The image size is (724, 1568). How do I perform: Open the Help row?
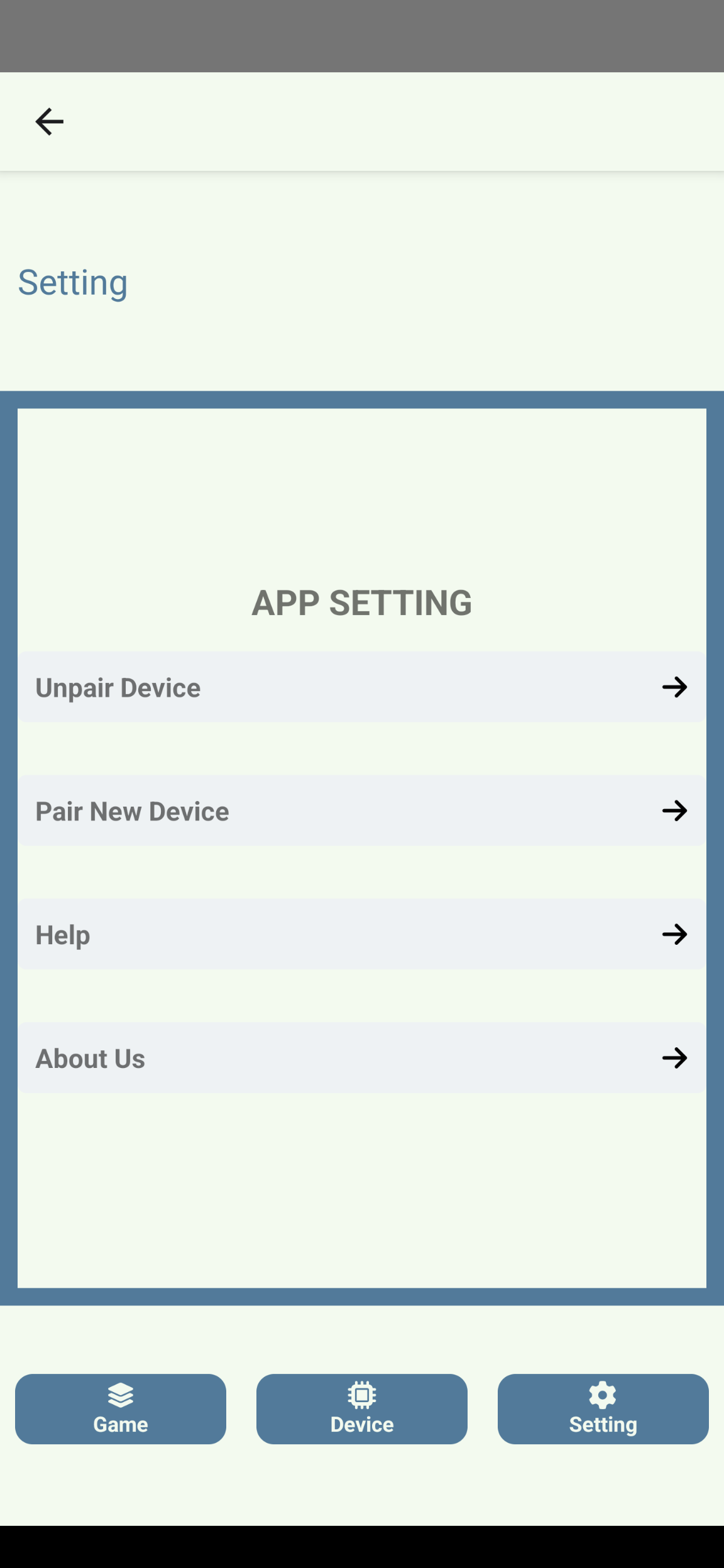tap(361, 935)
